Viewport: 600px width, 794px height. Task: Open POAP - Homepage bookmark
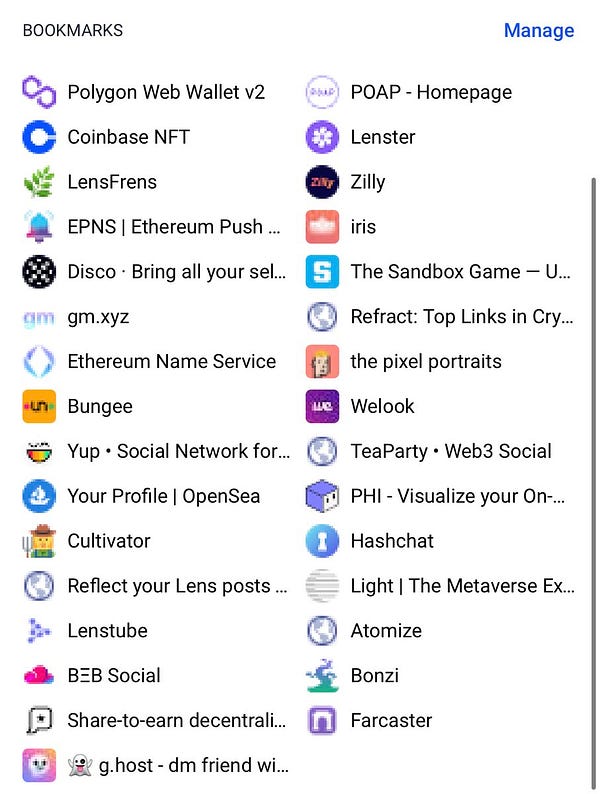(430, 92)
